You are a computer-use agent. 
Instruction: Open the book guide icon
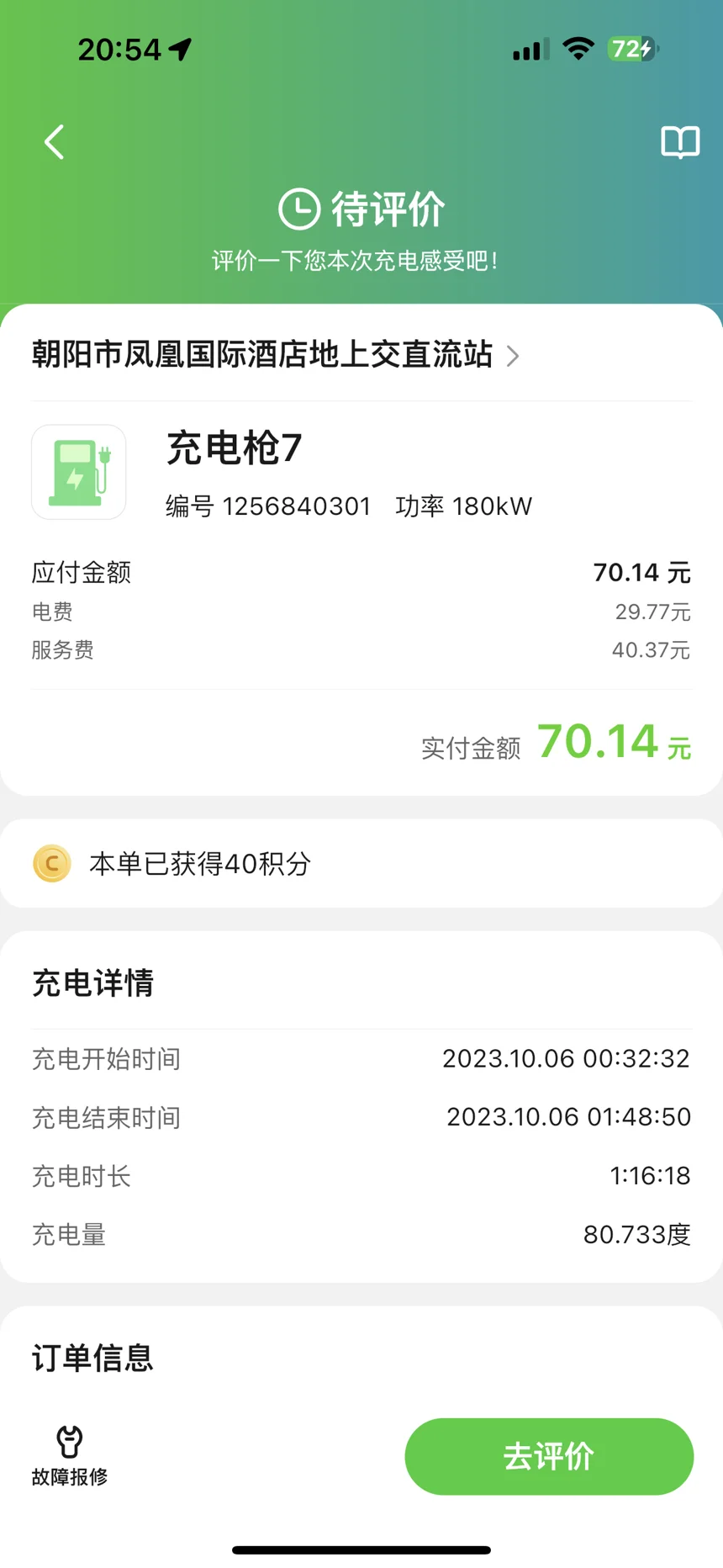pos(680,142)
